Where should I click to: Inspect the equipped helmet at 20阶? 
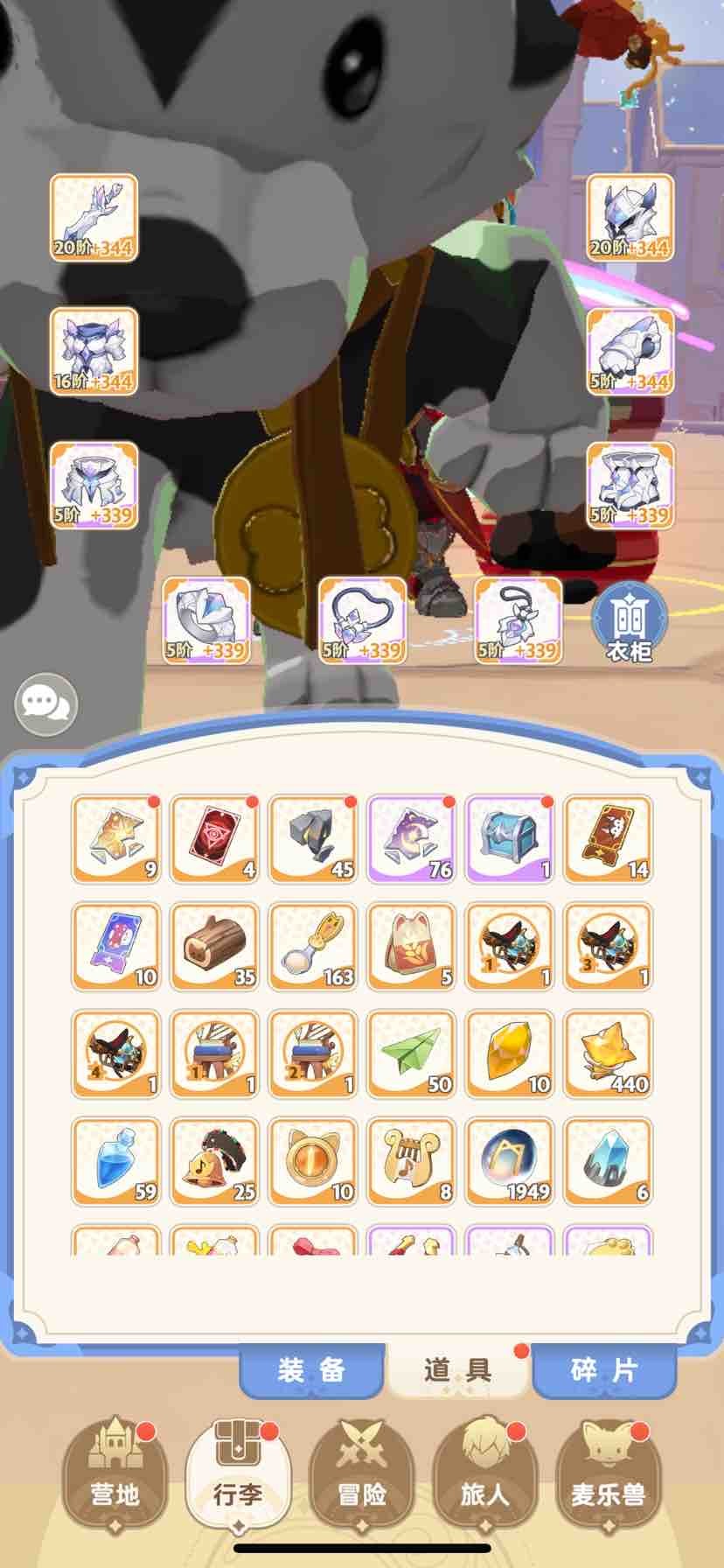coord(630,218)
